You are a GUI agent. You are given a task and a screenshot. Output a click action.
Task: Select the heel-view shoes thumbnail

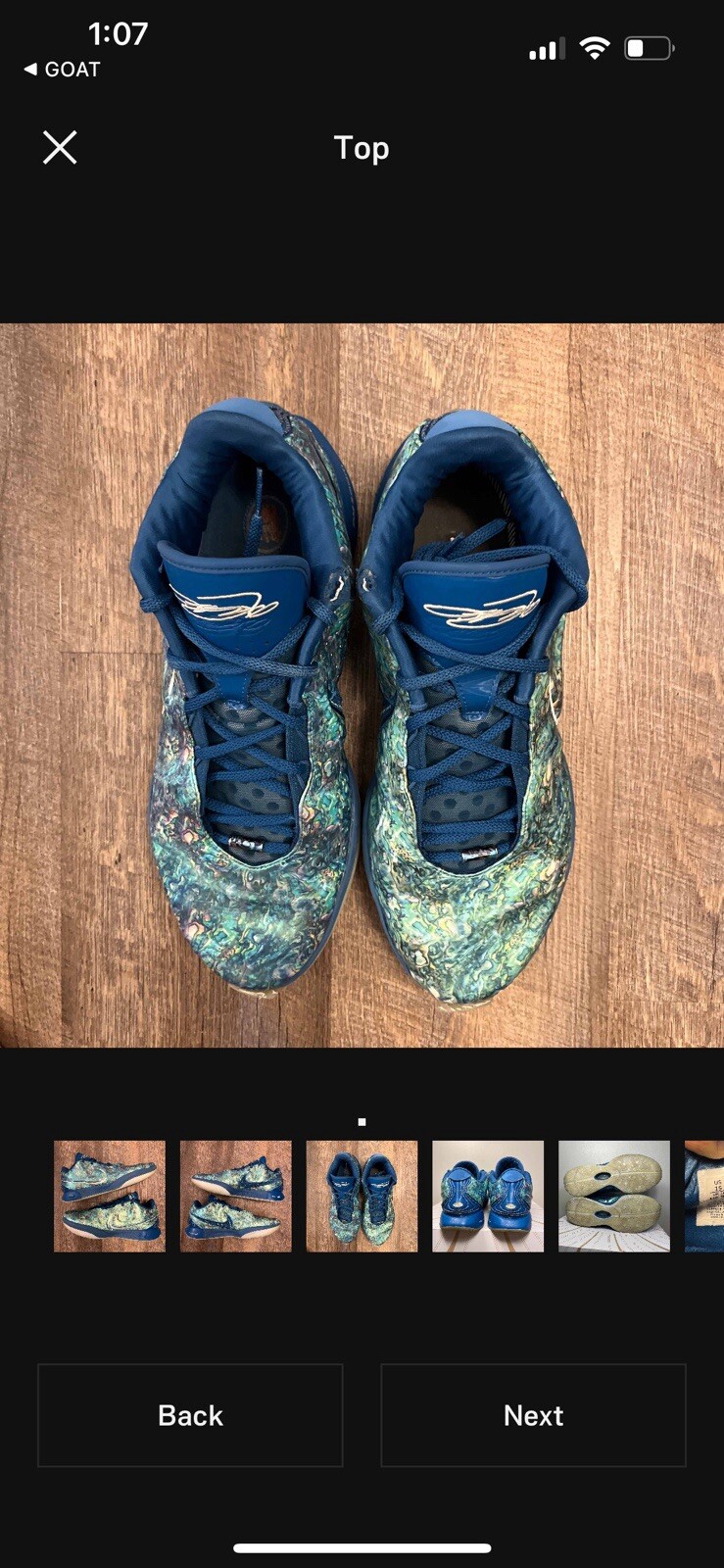tap(488, 1196)
